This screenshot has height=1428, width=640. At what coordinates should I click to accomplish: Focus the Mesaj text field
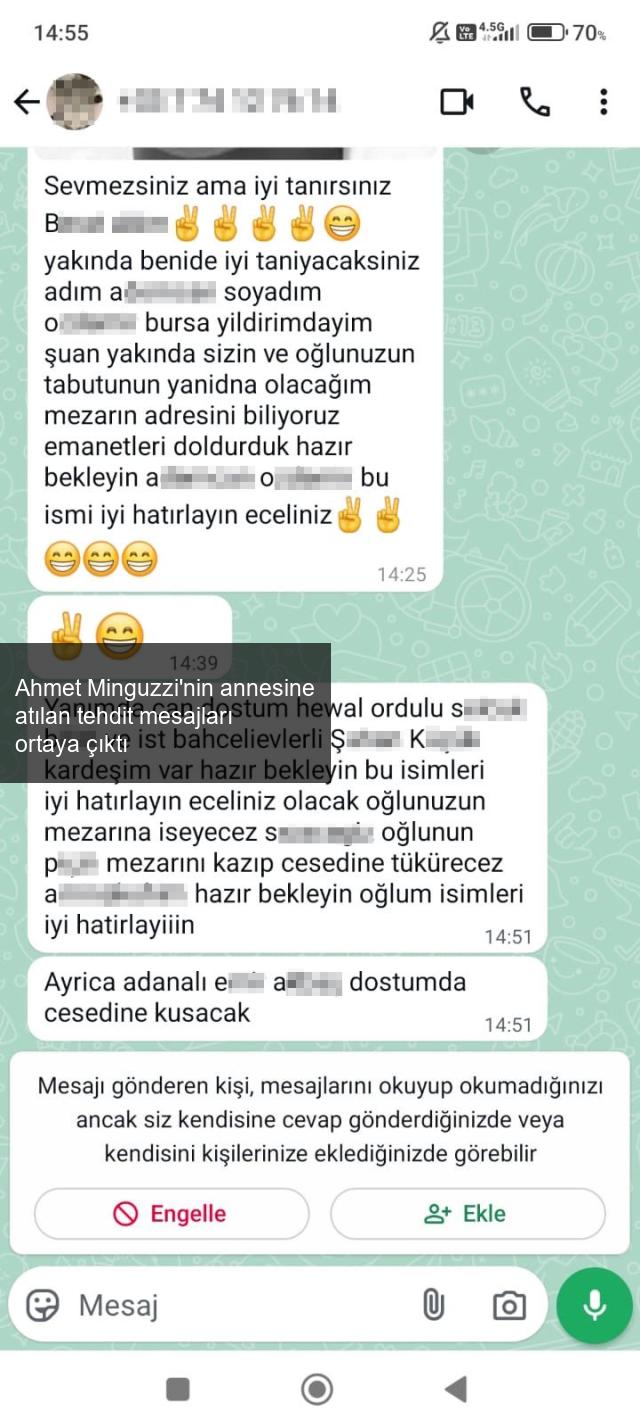pyautogui.click(x=230, y=1305)
